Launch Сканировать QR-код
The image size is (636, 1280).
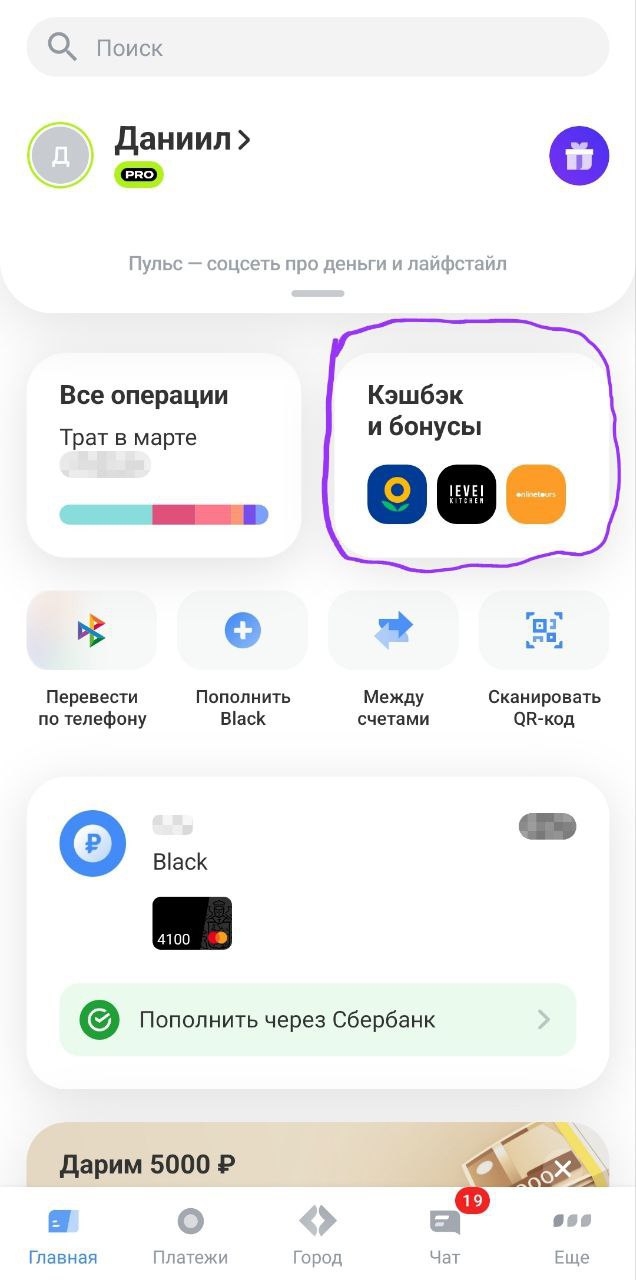tap(544, 660)
